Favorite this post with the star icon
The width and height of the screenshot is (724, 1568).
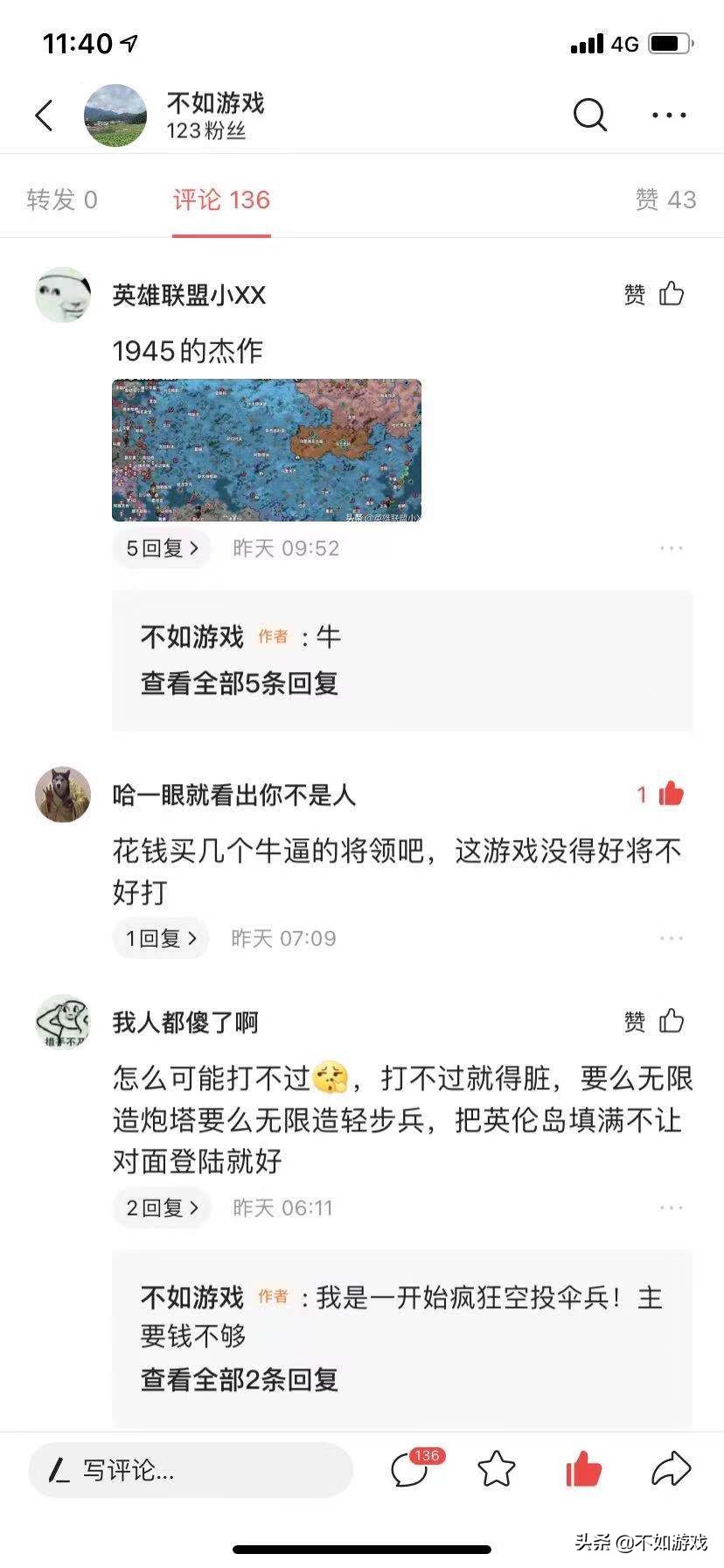click(x=497, y=1469)
